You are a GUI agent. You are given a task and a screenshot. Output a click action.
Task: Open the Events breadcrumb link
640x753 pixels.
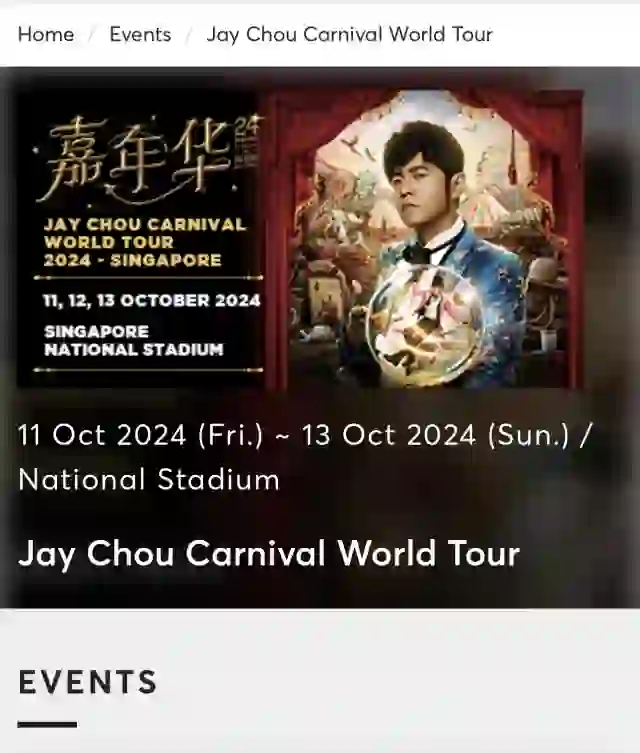[140, 34]
